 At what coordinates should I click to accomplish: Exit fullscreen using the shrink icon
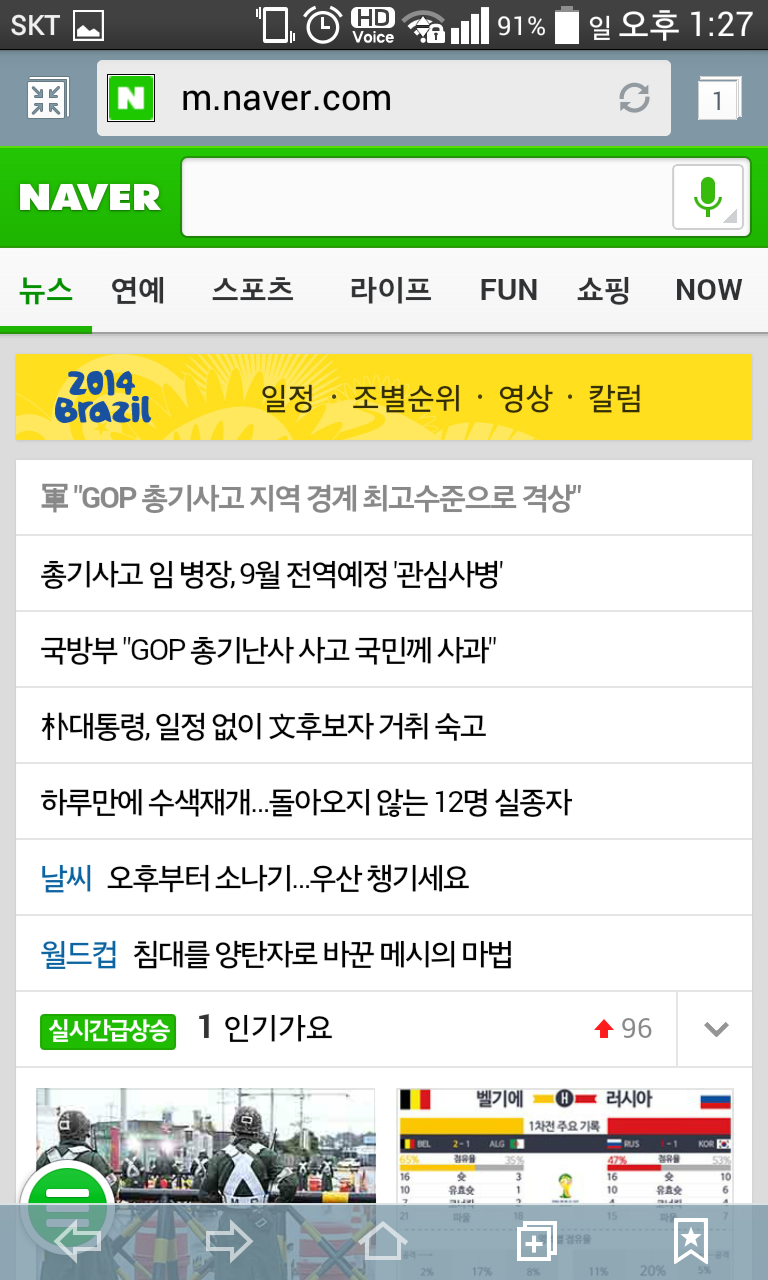pyautogui.click(x=47, y=99)
